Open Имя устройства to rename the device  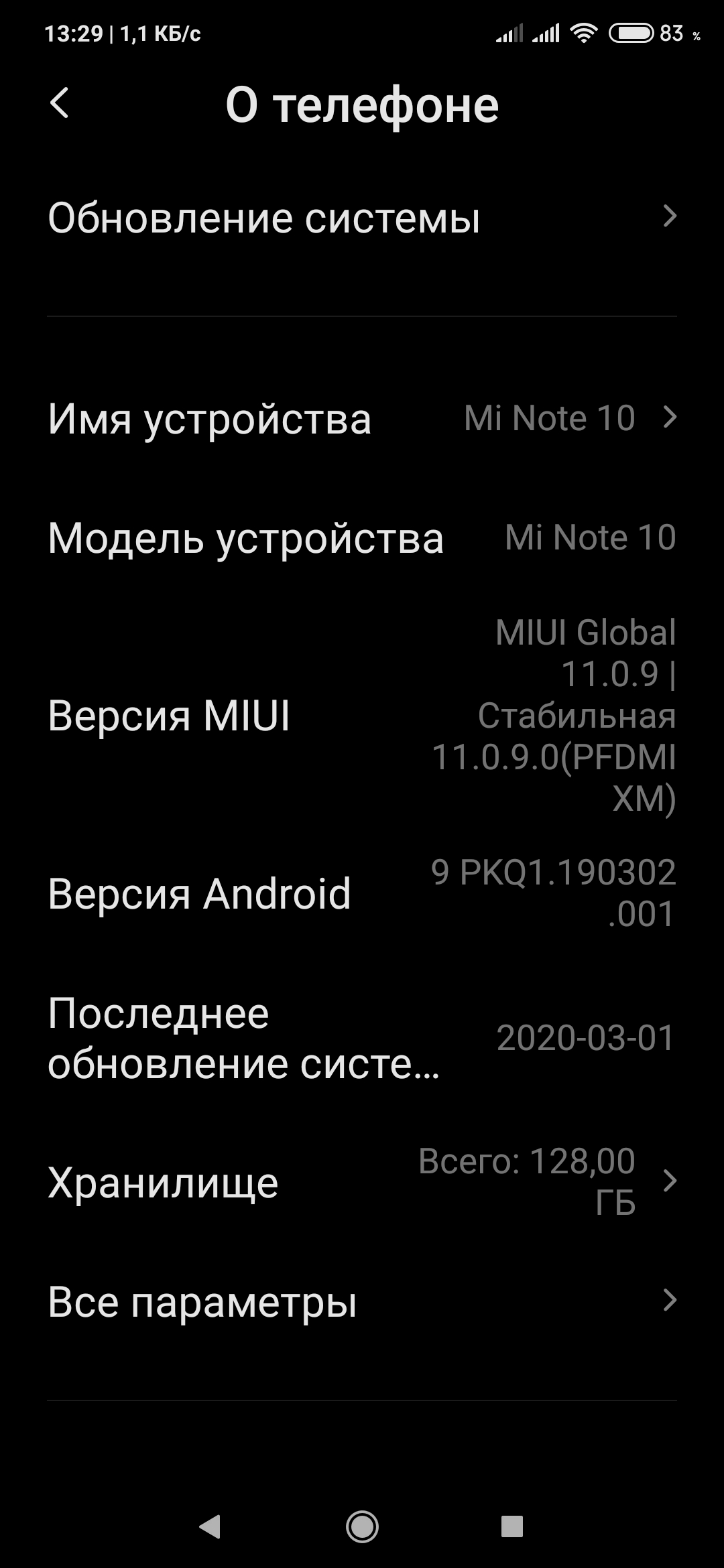(x=362, y=419)
